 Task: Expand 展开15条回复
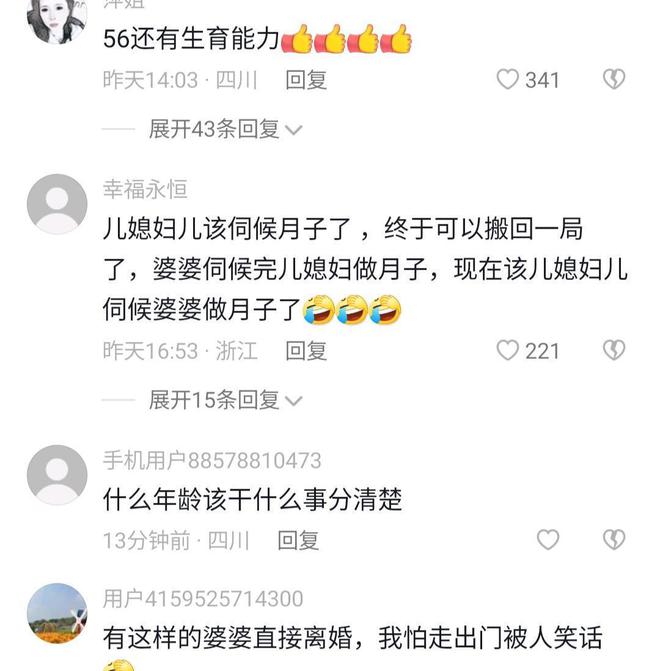point(225,400)
